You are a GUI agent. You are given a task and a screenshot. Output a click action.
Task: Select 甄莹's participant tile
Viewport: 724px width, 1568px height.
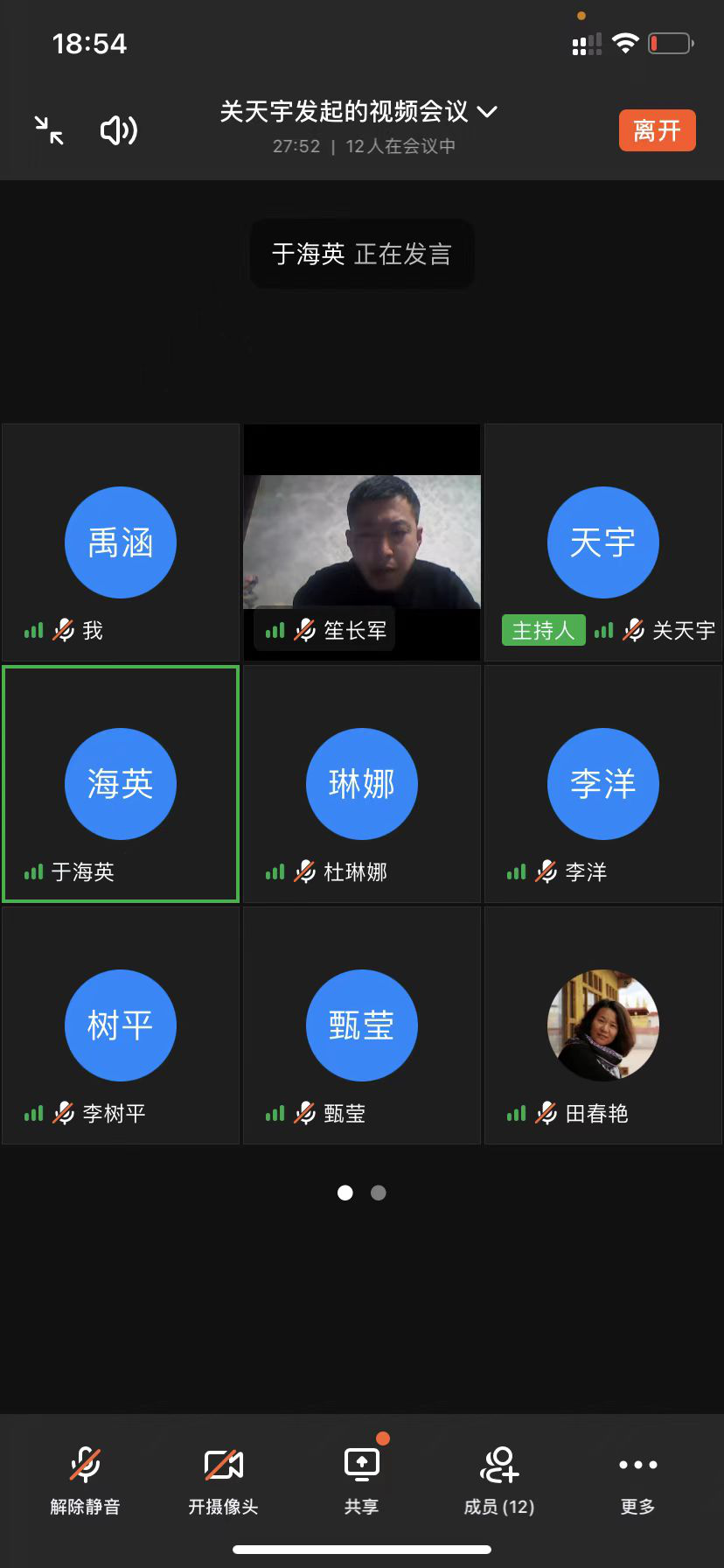pyautogui.click(x=362, y=1025)
